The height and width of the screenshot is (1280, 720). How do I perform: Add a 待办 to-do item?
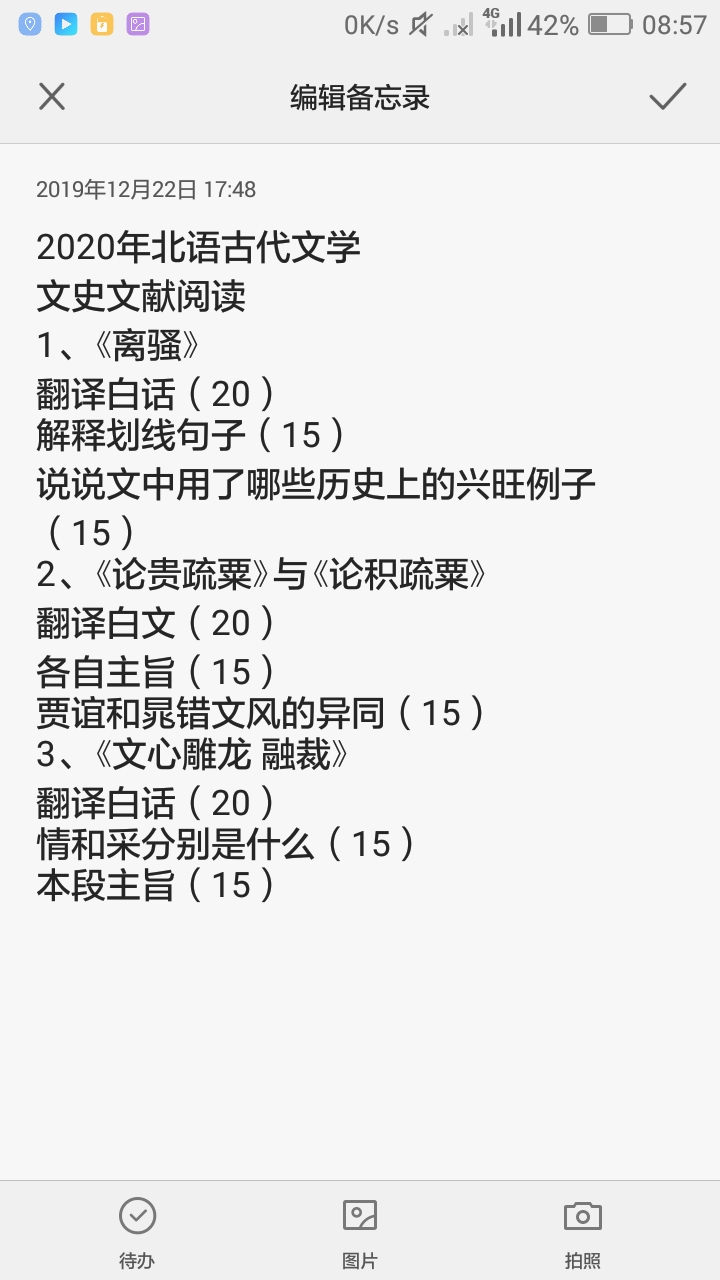click(137, 1232)
